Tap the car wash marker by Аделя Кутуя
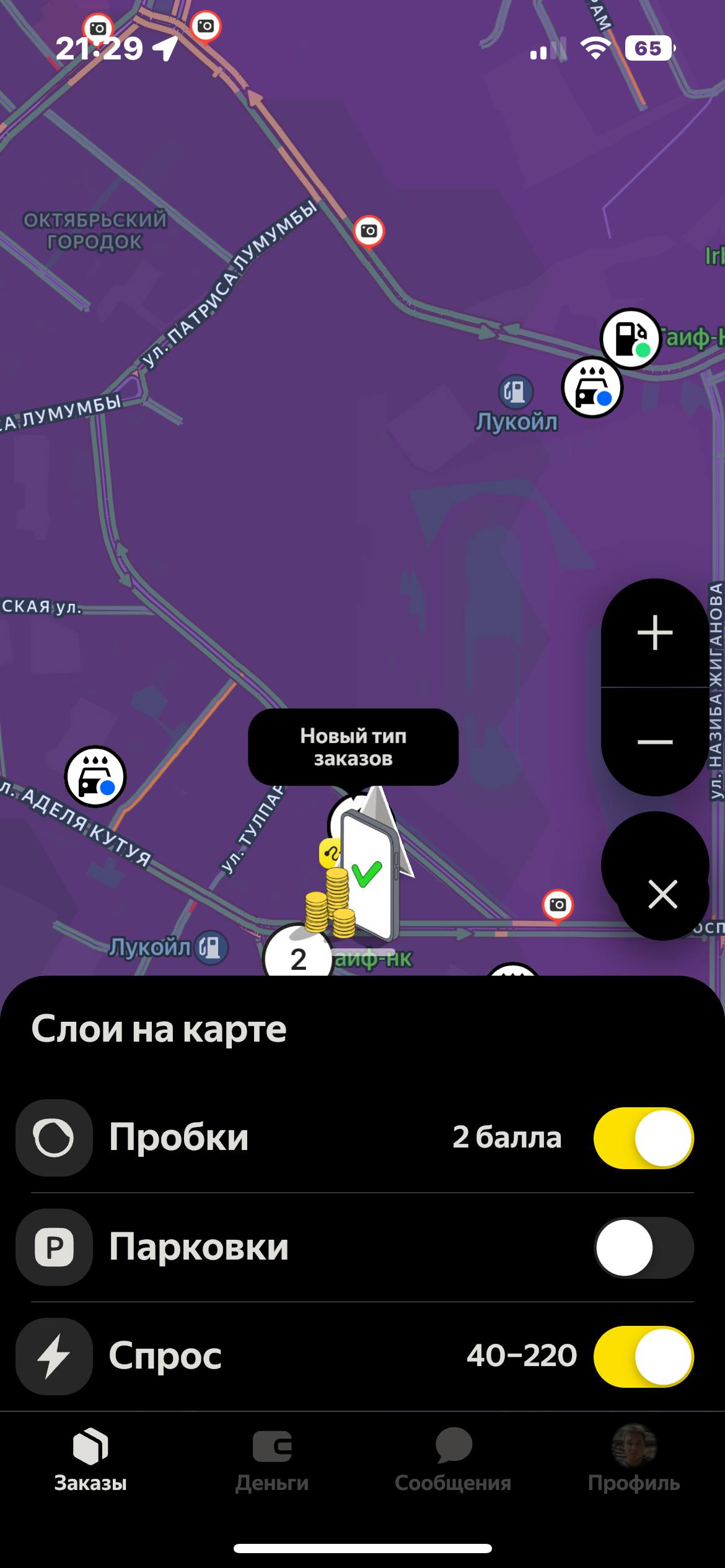725x1568 pixels. pos(95,777)
